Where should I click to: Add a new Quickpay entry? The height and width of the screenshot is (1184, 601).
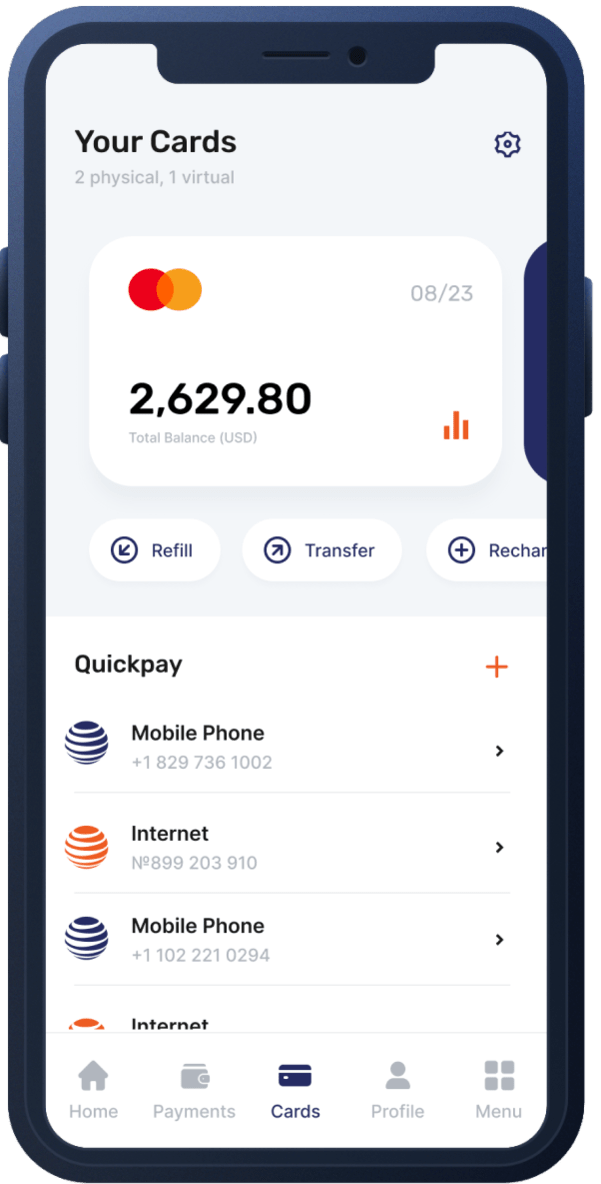click(x=496, y=667)
